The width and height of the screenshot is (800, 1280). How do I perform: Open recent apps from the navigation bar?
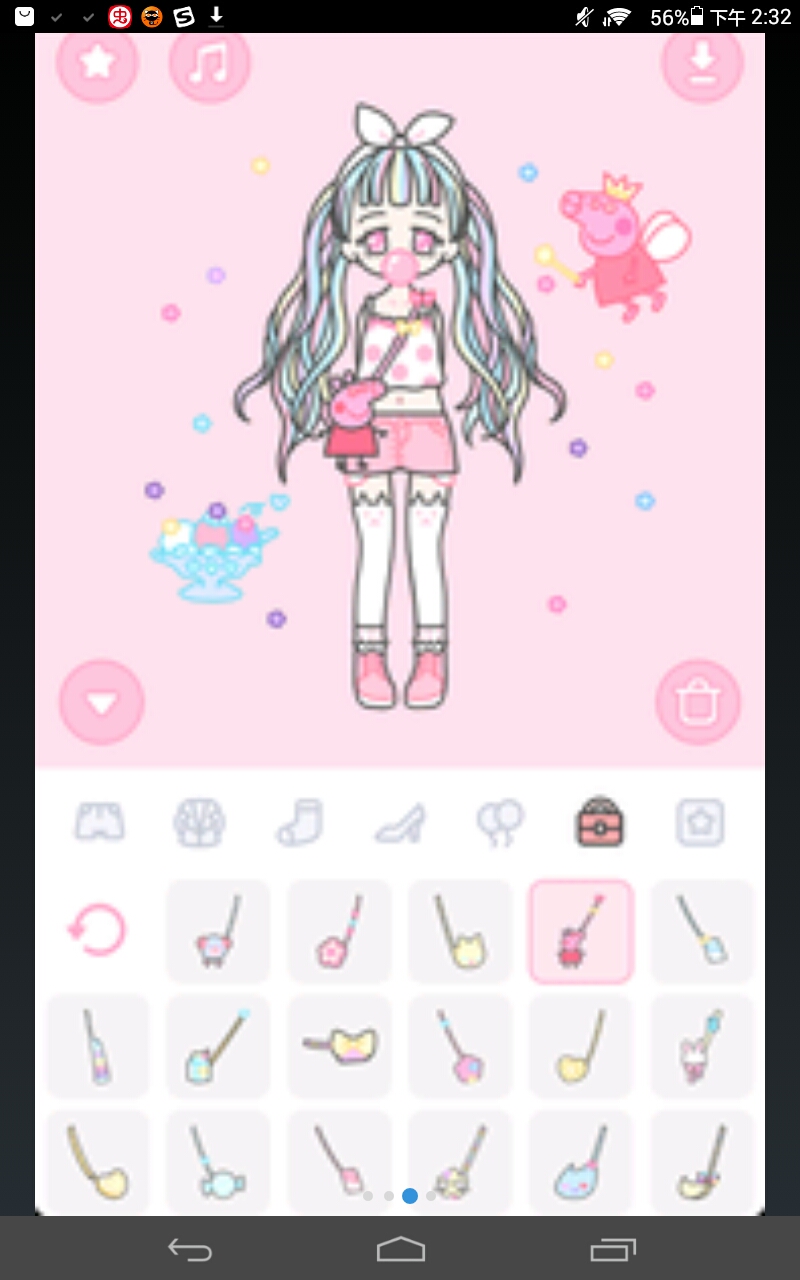click(x=612, y=1249)
